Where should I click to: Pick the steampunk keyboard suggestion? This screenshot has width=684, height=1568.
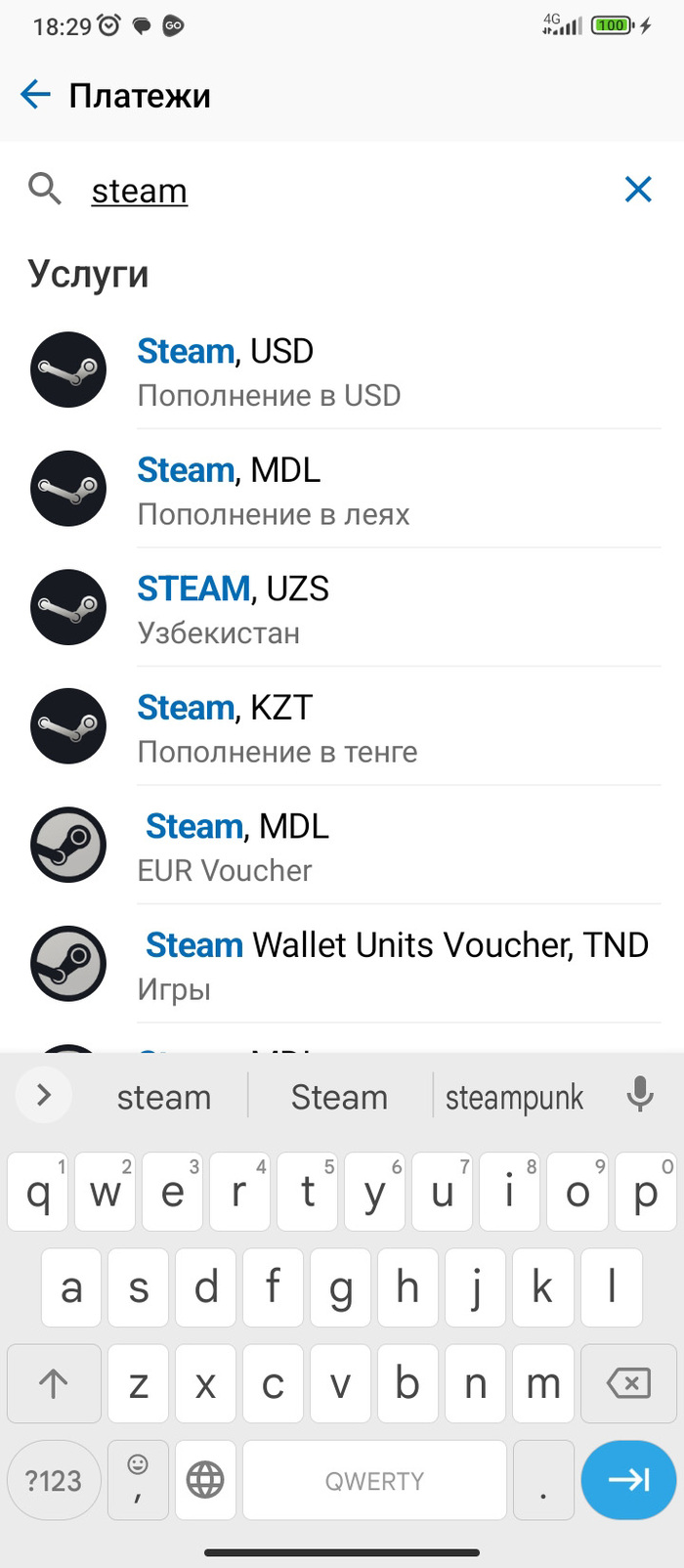tap(514, 1097)
